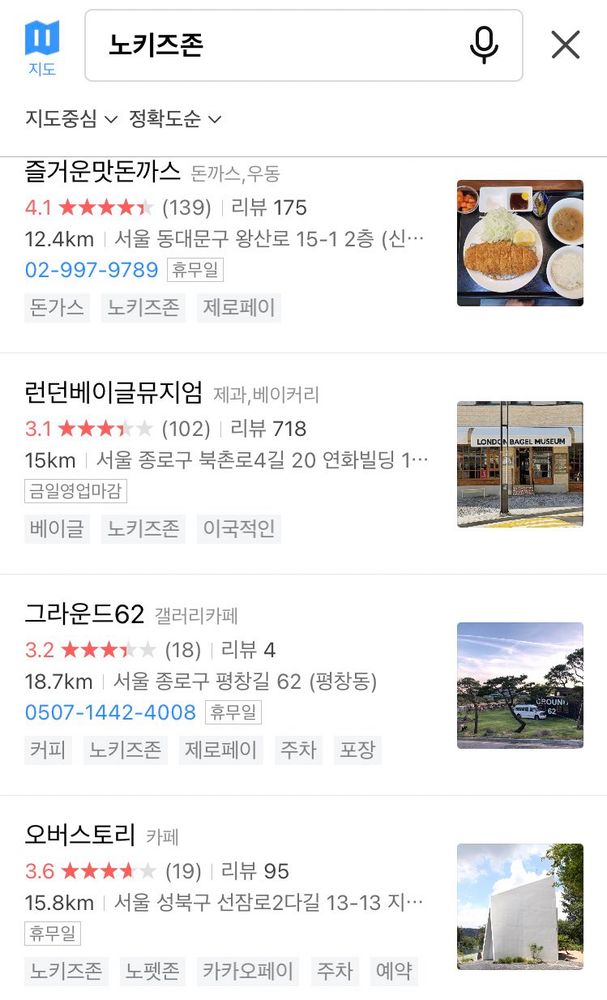Open the 지도 map icon
Image resolution: width=607 pixels, height=1000 pixels.
pos(42,47)
